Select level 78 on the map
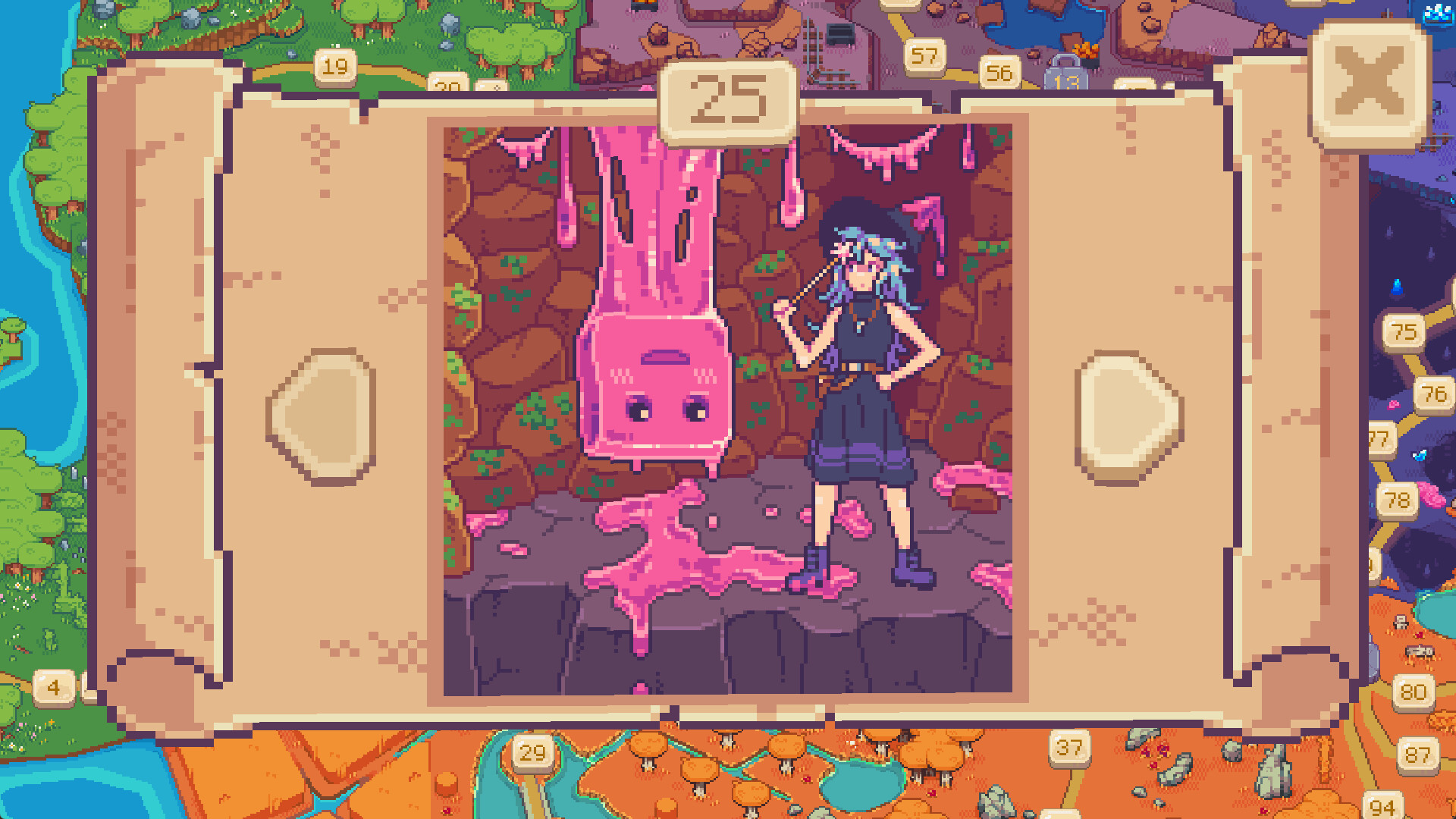Viewport: 1456px width, 819px height. point(1397,500)
